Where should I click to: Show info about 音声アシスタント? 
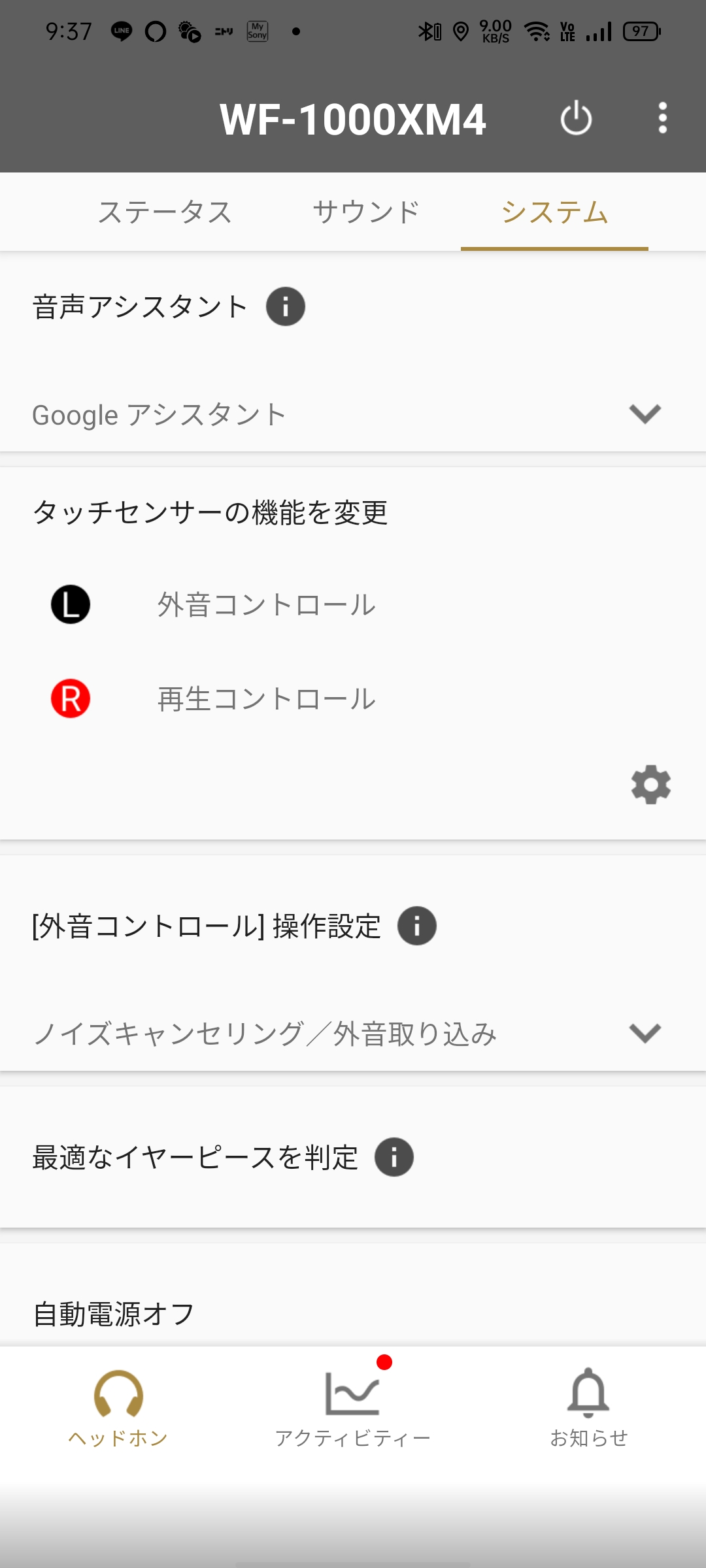(x=286, y=306)
